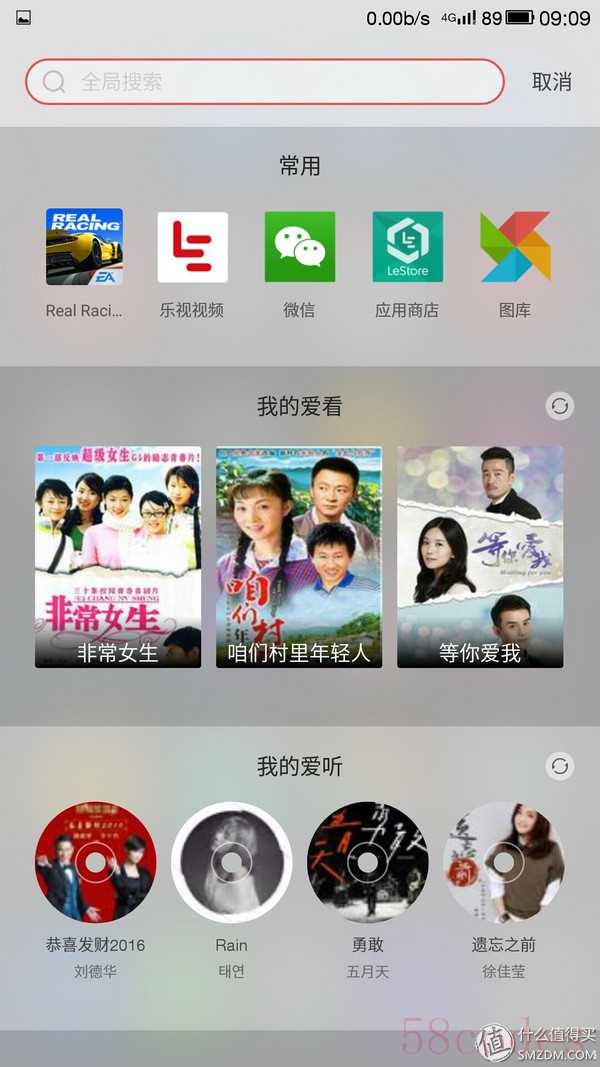Refresh the 我的爱听 music list
The image size is (600, 1067).
(560, 766)
